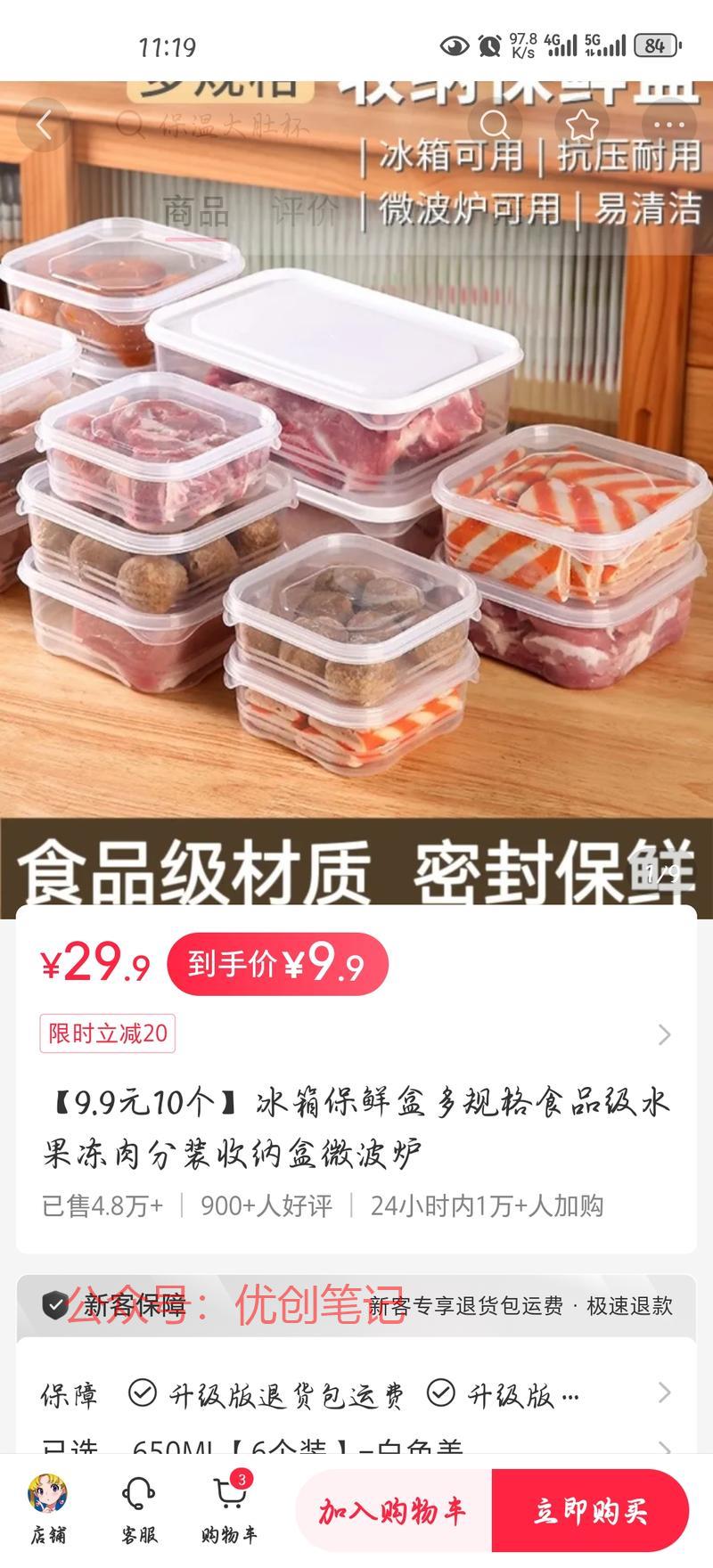The image size is (713, 1568).
Task: Tap 立即购买 to buy now
Action: click(590, 1511)
